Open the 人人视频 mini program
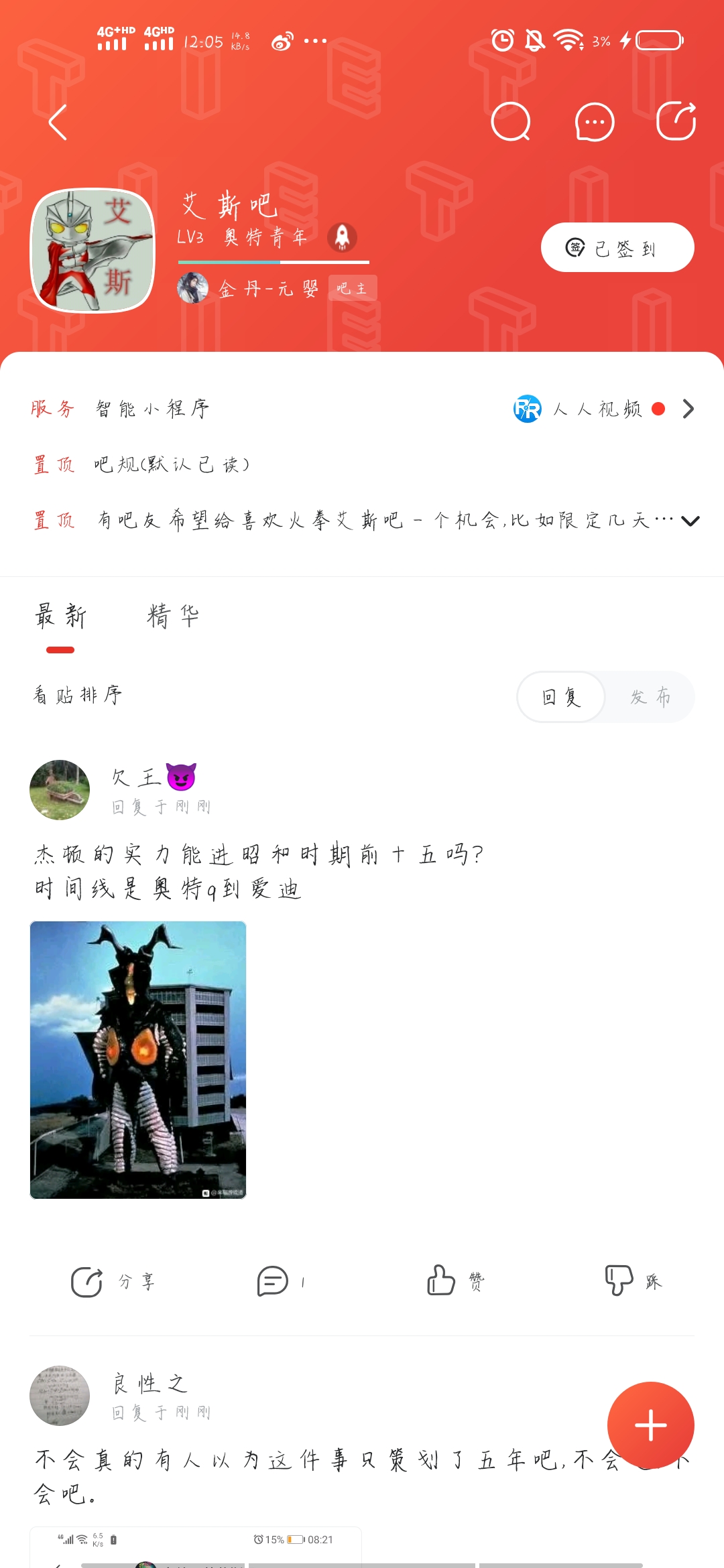 click(x=599, y=409)
